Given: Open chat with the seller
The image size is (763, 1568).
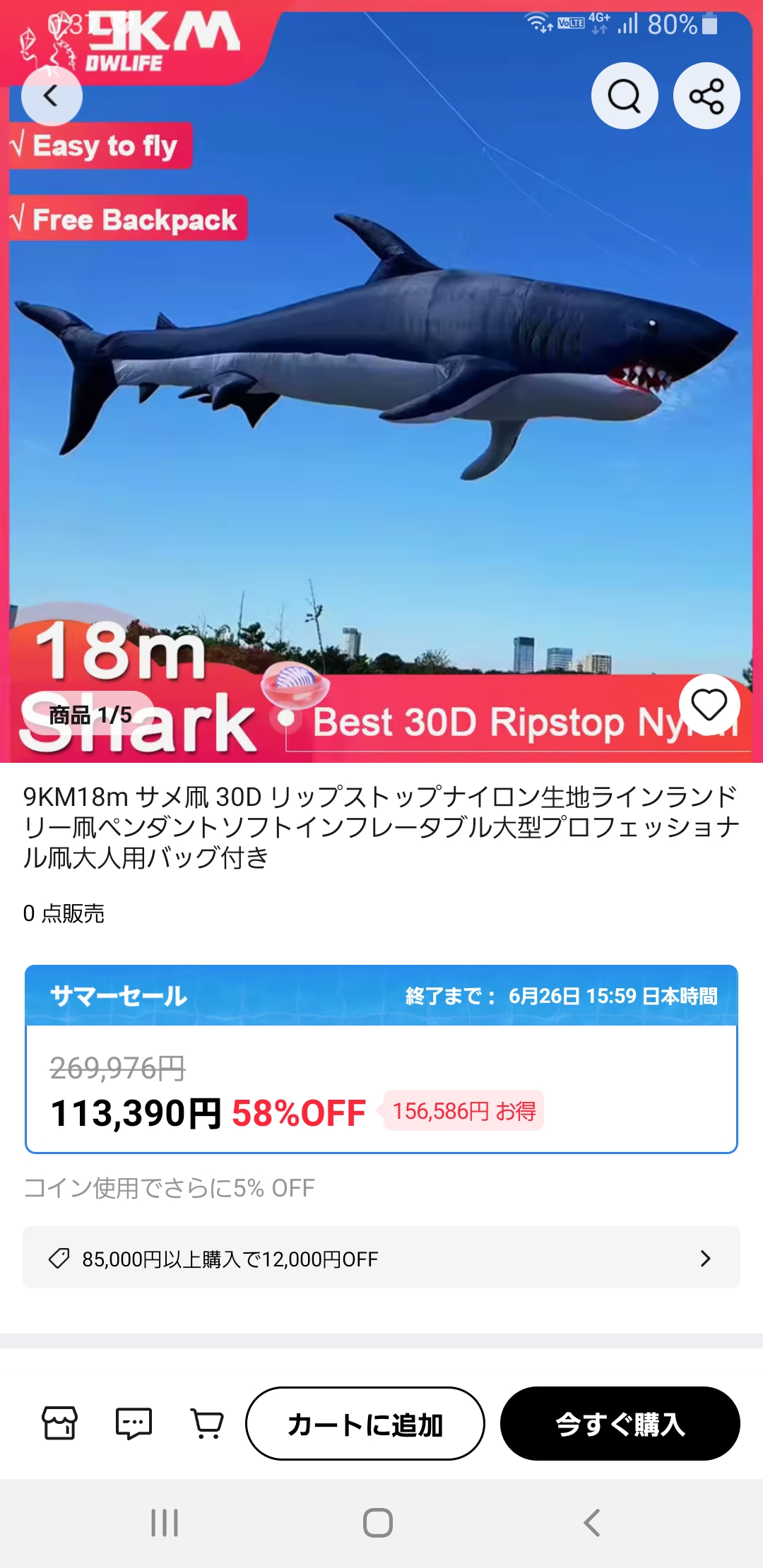Looking at the screenshot, I should point(134,1423).
